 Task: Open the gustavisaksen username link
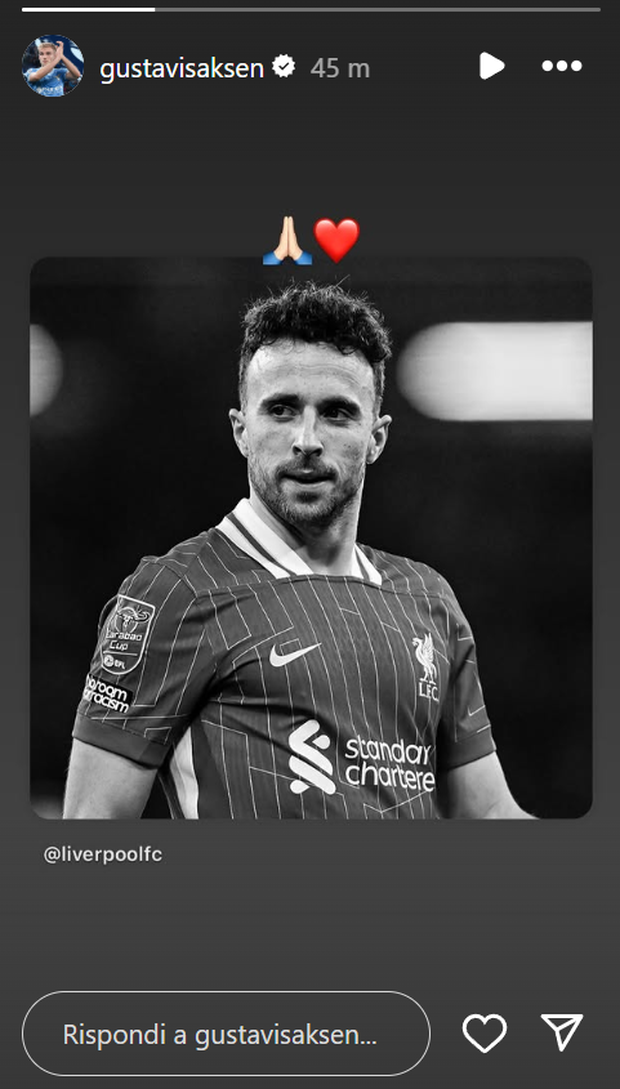182,68
